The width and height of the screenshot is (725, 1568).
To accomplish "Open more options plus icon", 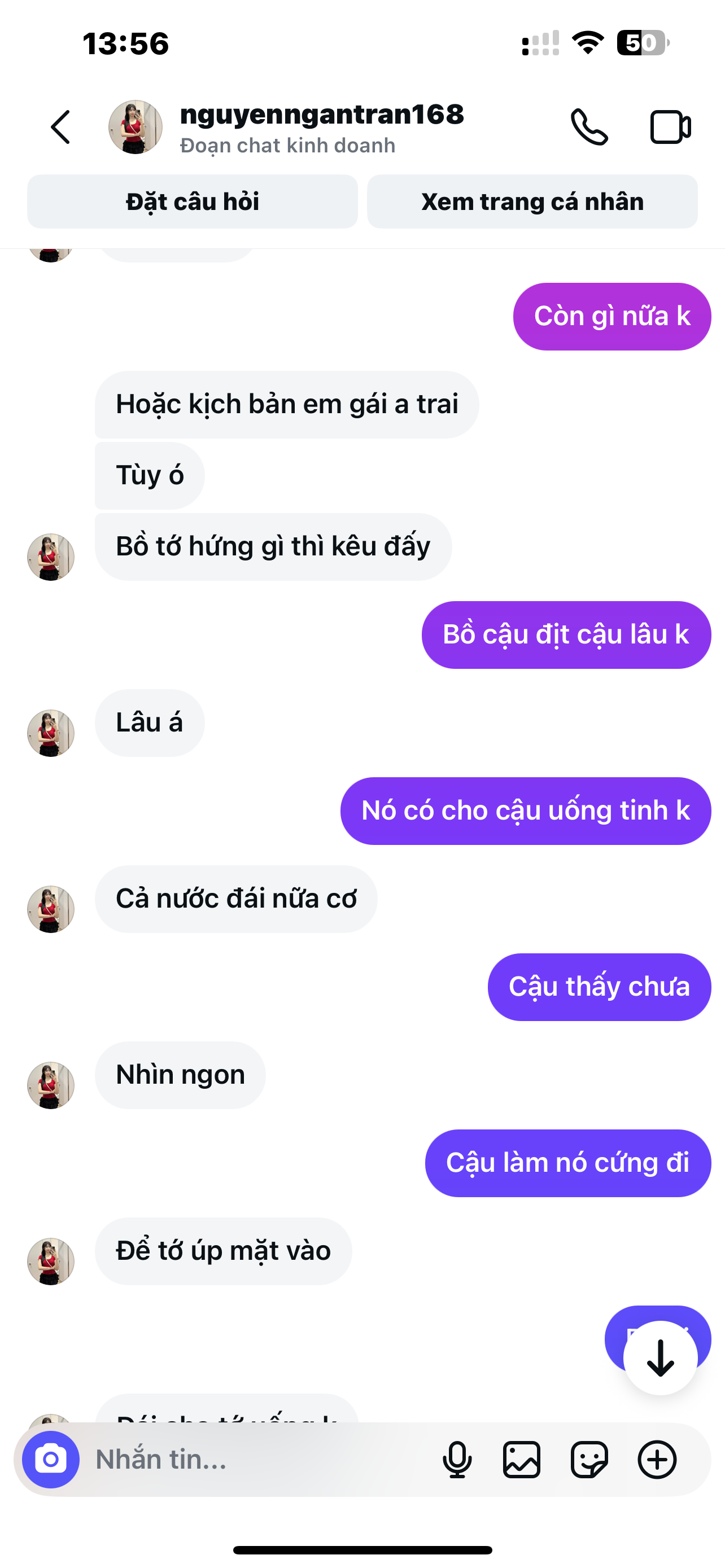I will 657,1459.
